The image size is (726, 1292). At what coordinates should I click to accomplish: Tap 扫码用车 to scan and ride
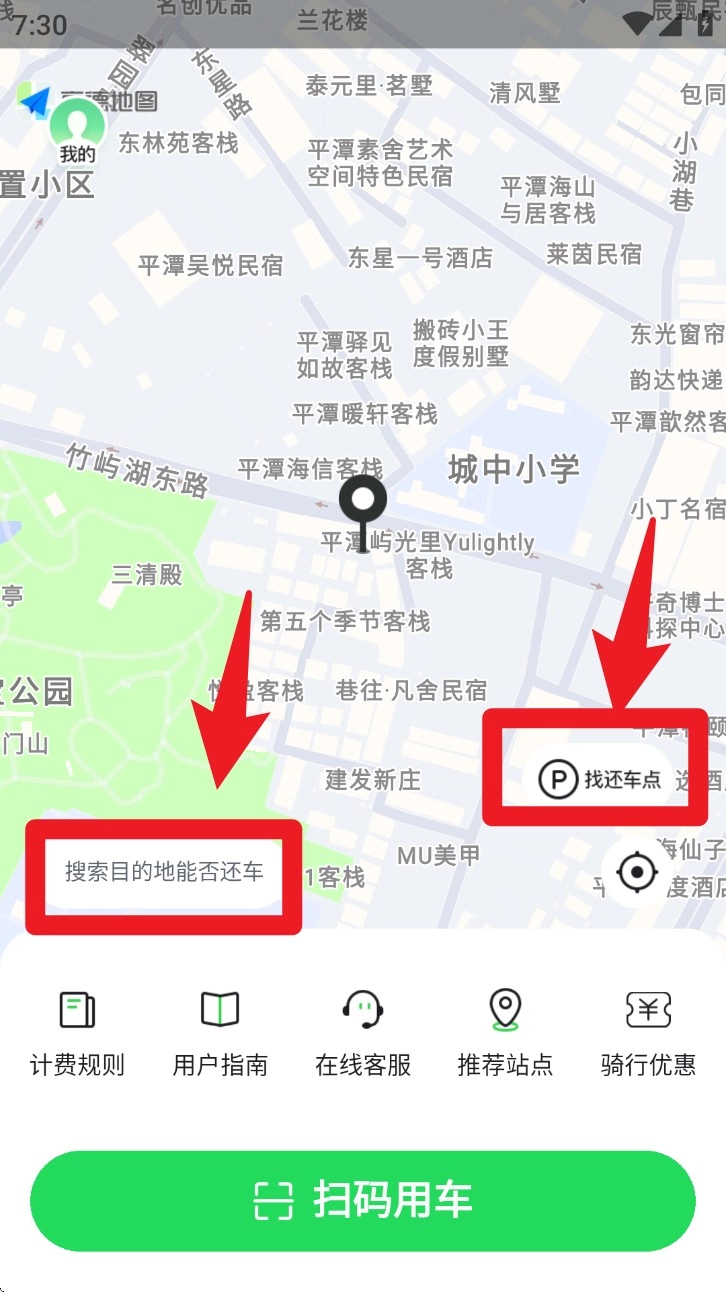click(363, 1200)
